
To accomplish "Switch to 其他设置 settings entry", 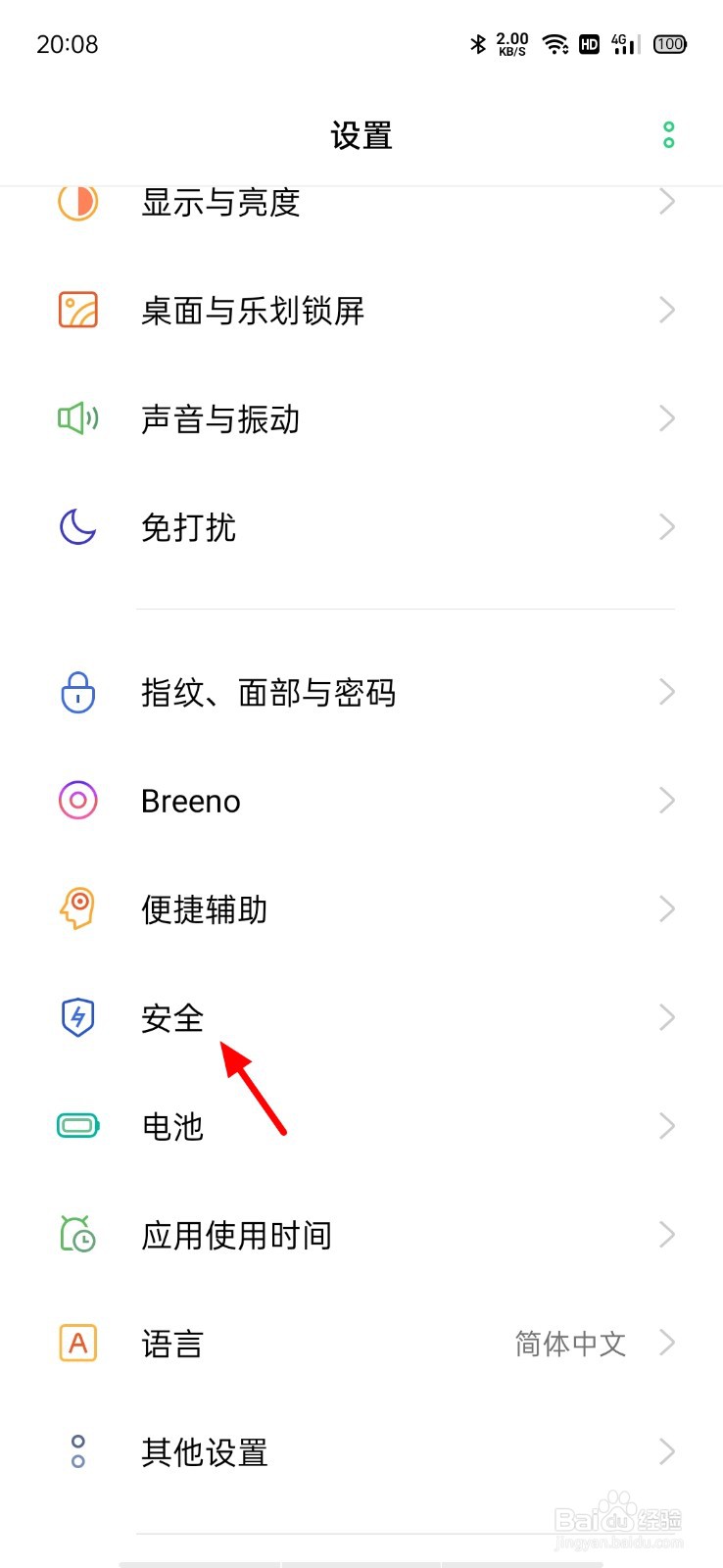I will point(204,1451).
